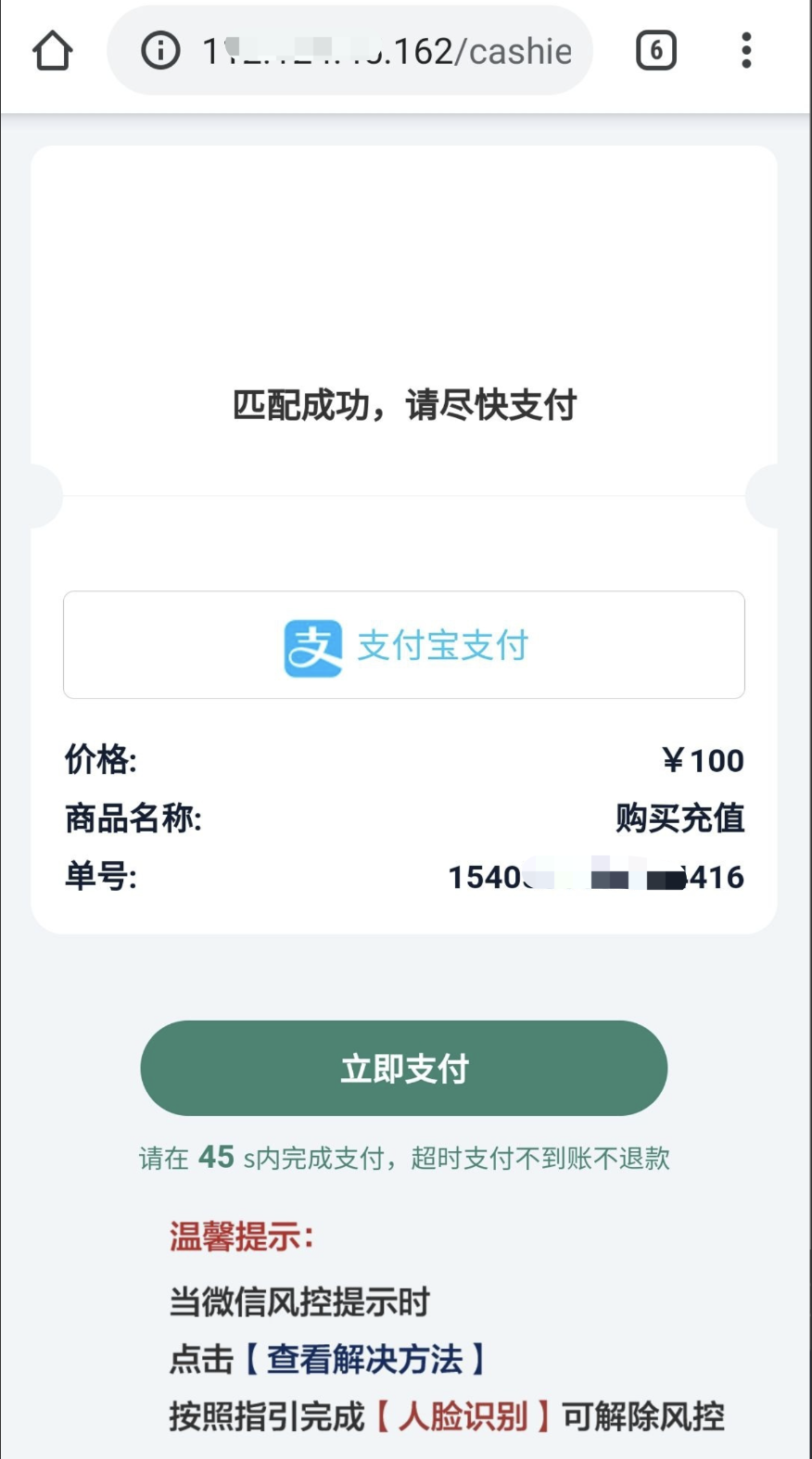This screenshot has height=1459, width=812.
Task: Select the 支付宝支付 payment option
Action: [404, 645]
